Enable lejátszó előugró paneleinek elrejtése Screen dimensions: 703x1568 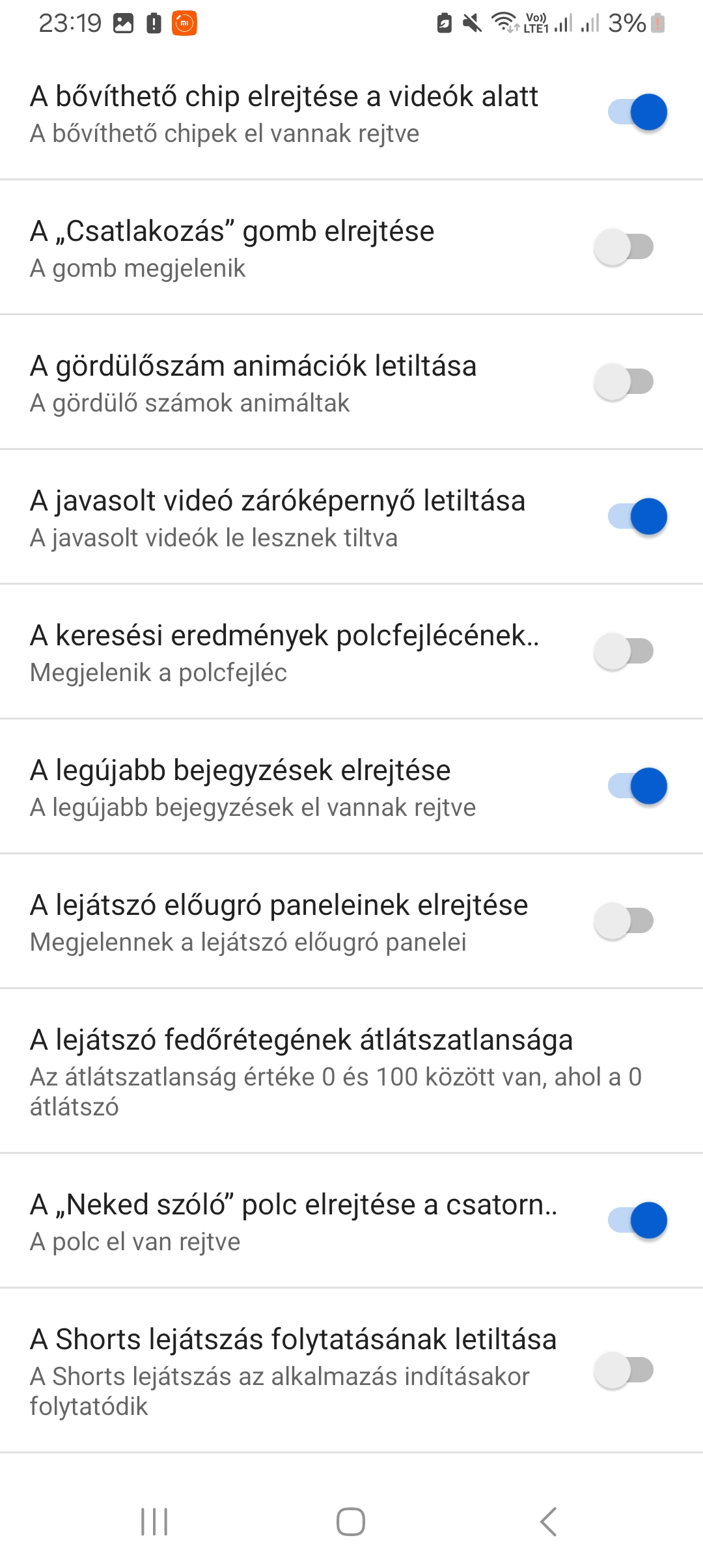[624, 921]
